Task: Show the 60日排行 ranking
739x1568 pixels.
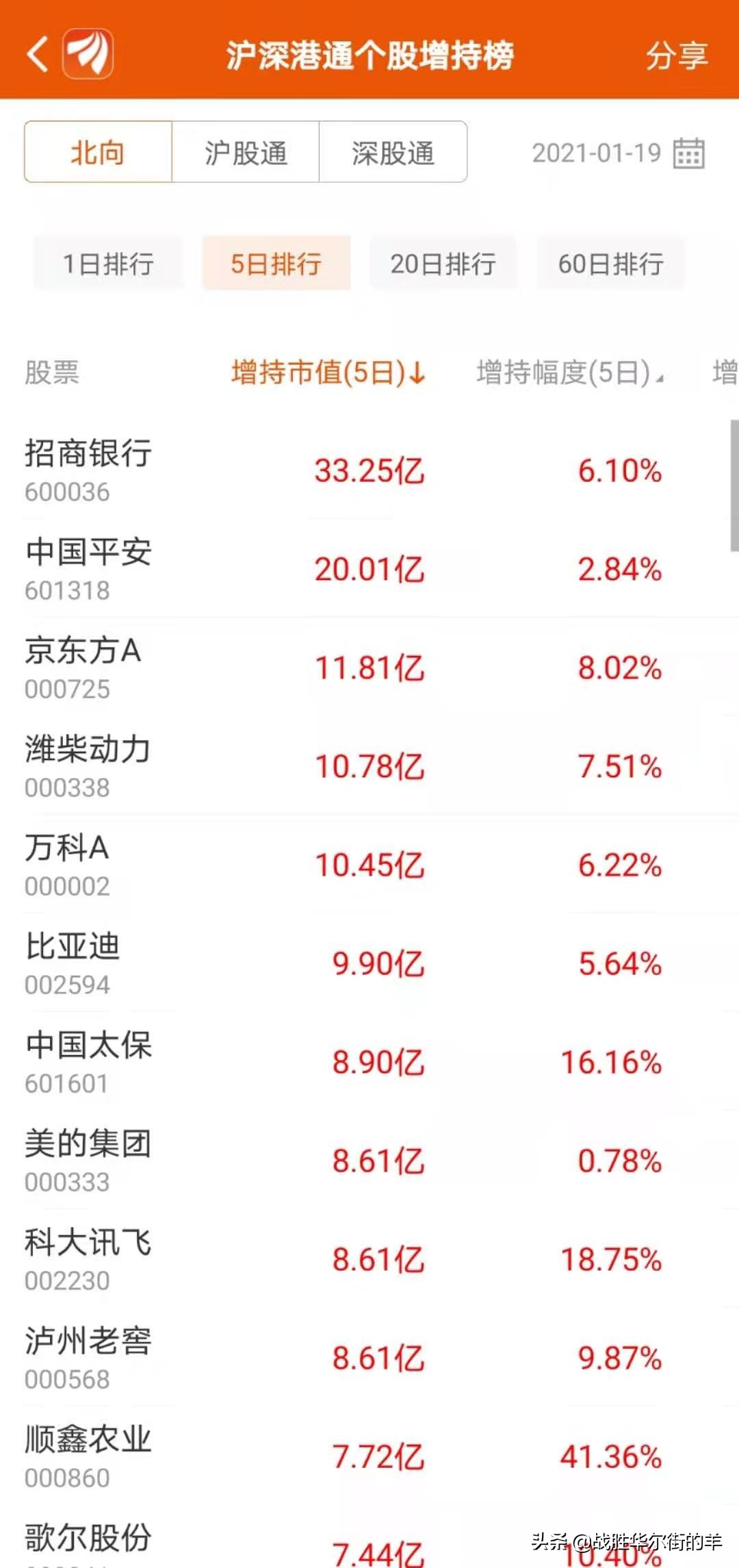Action: click(610, 264)
